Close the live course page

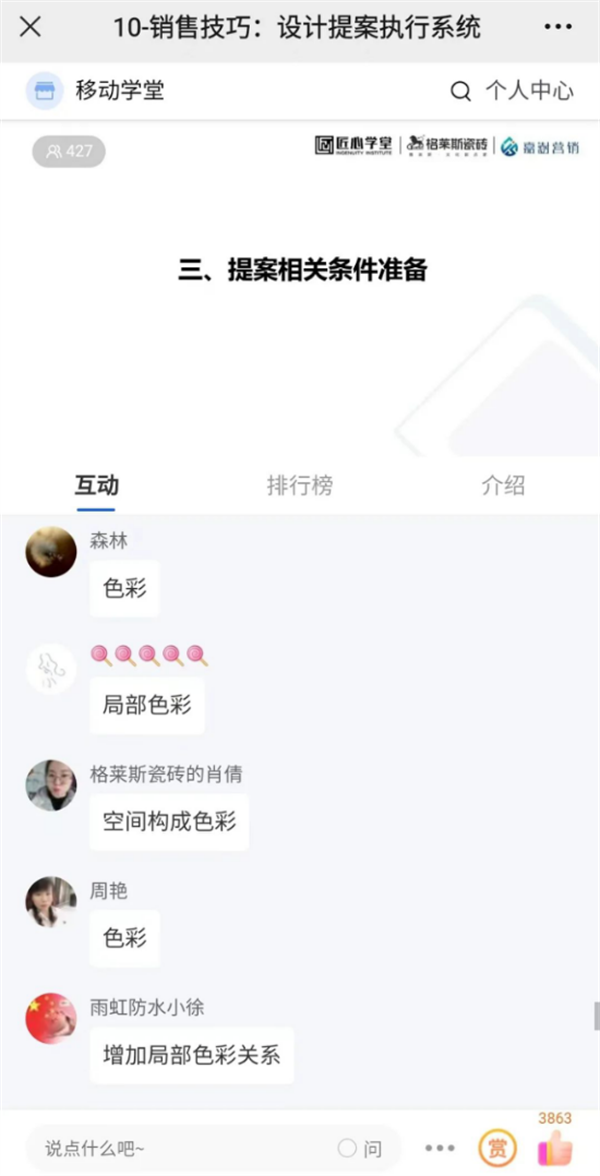30,27
